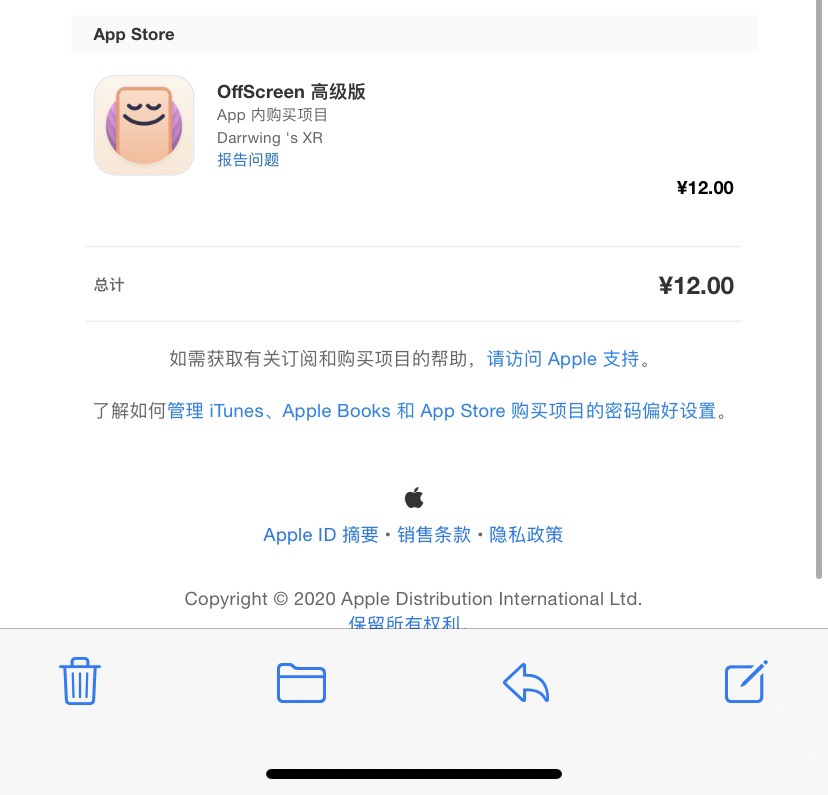Screen dimensions: 828x795
Task: Open Apple ID 摘要 link
Action: [321, 535]
